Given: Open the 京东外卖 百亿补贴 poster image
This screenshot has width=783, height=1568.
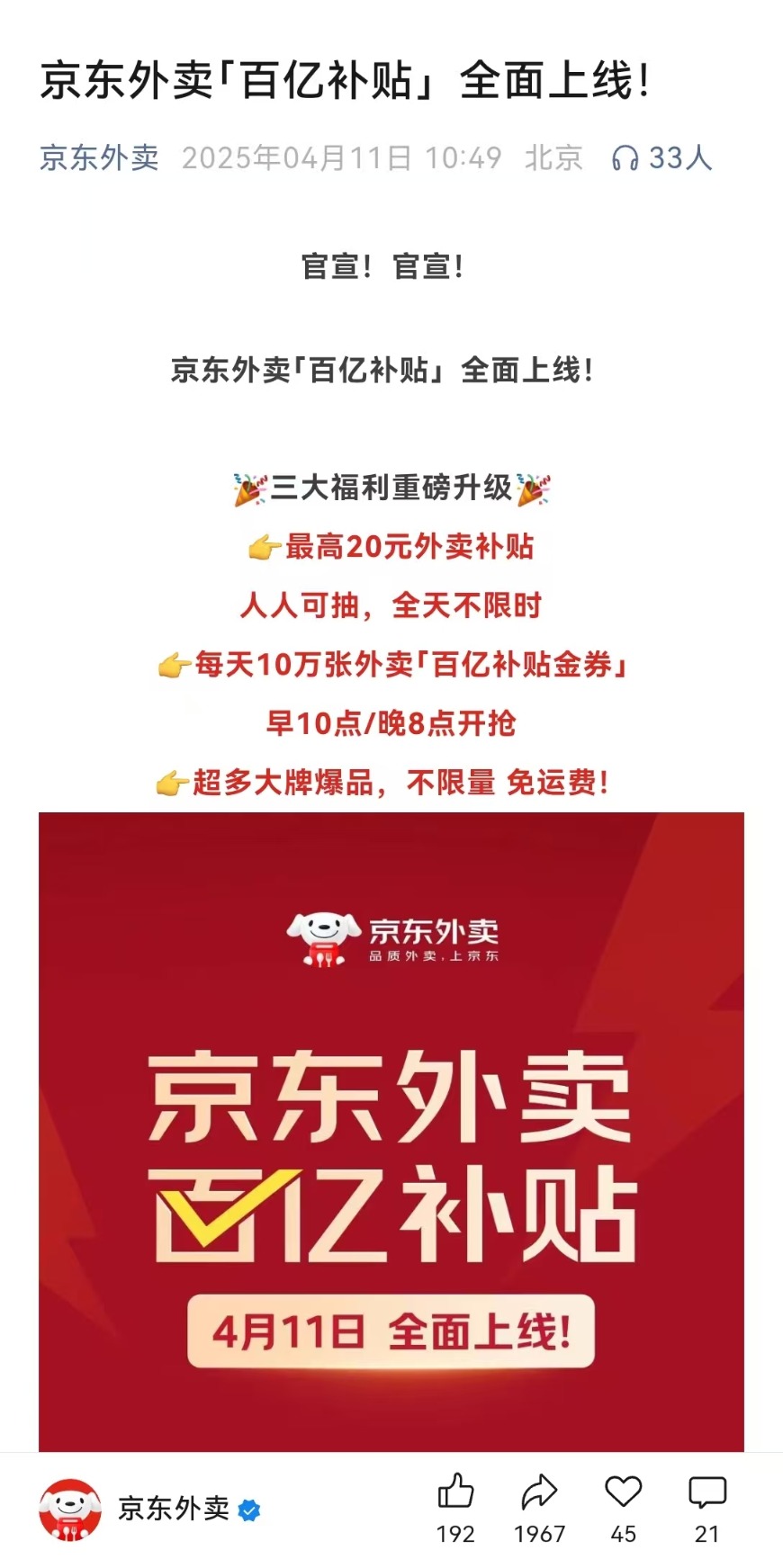Looking at the screenshot, I should pyautogui.click(x=391, y=1131).
